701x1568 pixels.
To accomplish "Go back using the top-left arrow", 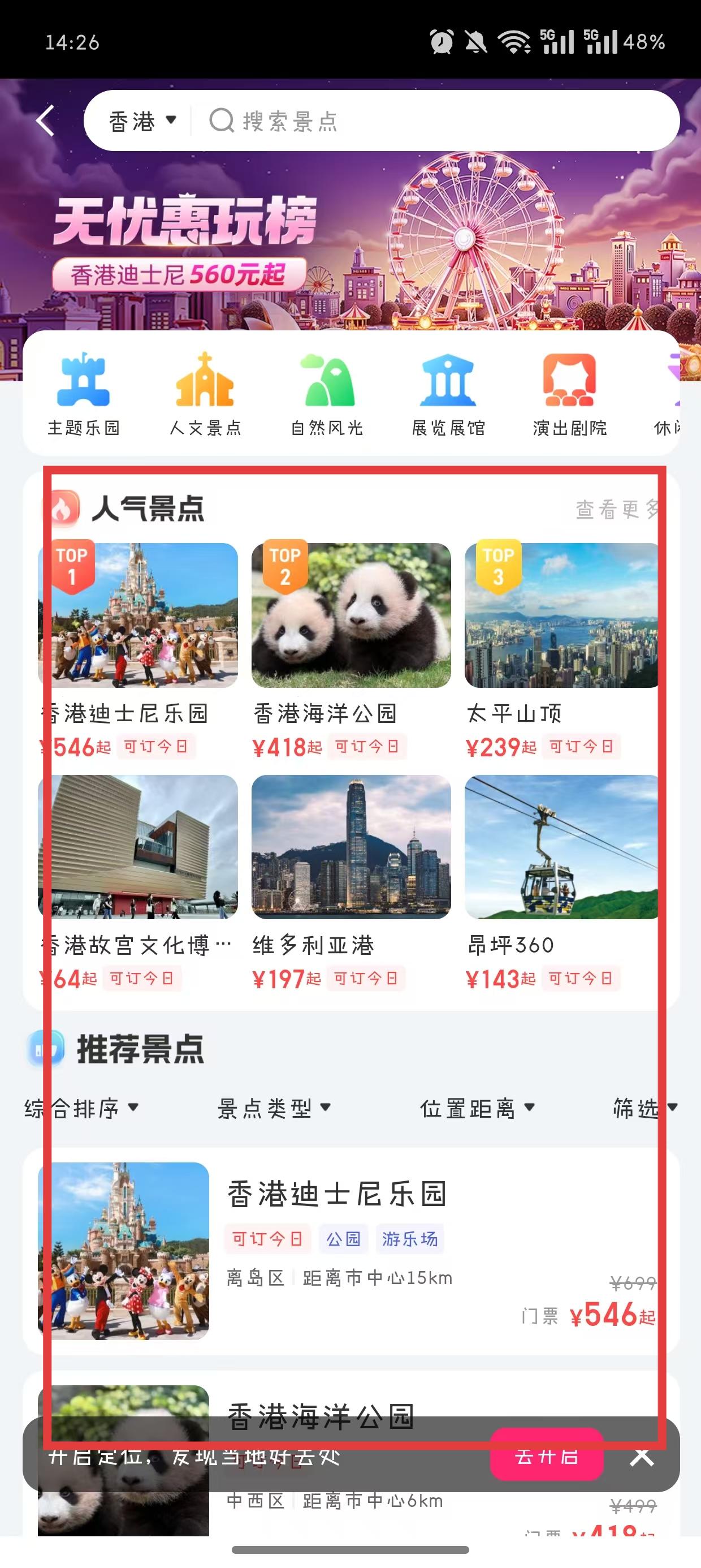I will 46,120.
